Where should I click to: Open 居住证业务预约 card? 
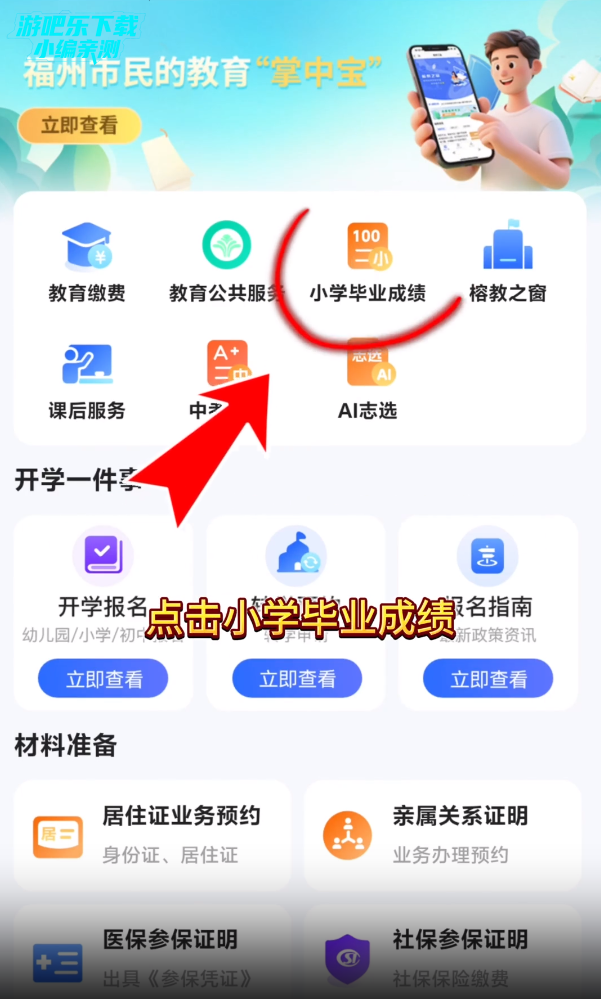[x=153, y=835]
